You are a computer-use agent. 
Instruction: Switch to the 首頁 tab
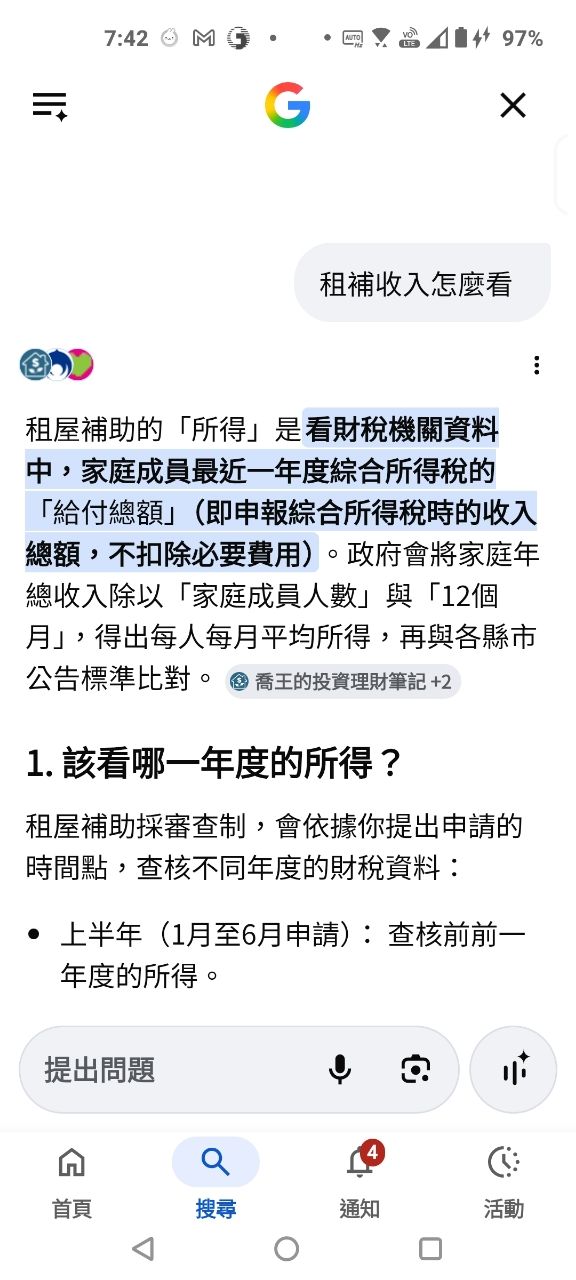[x=72, y=1182]
